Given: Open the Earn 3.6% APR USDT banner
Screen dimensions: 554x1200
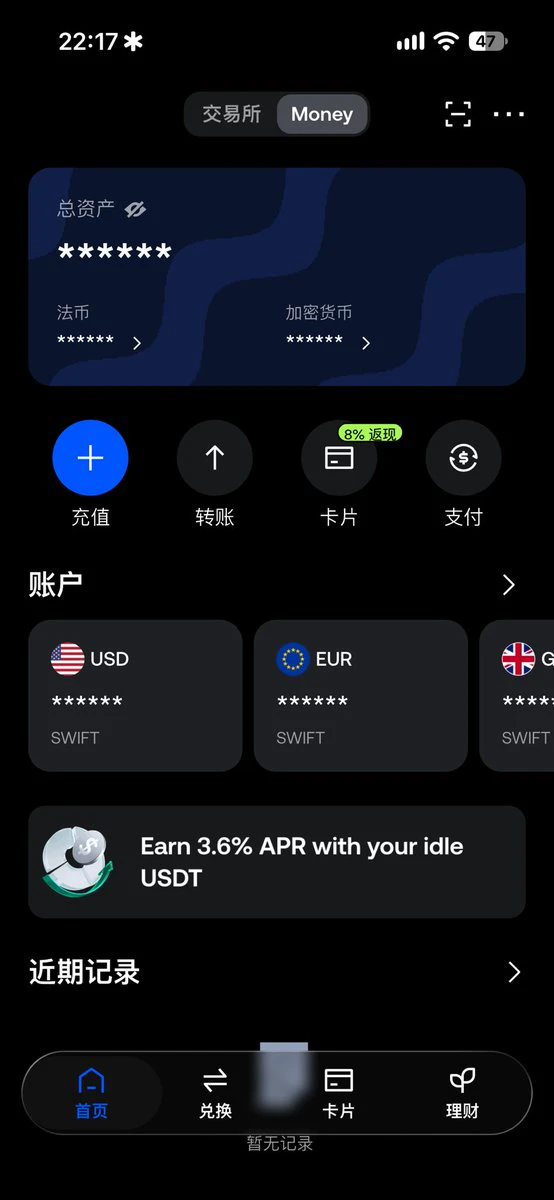Looking at the screenshot, I should click(277, 862).
